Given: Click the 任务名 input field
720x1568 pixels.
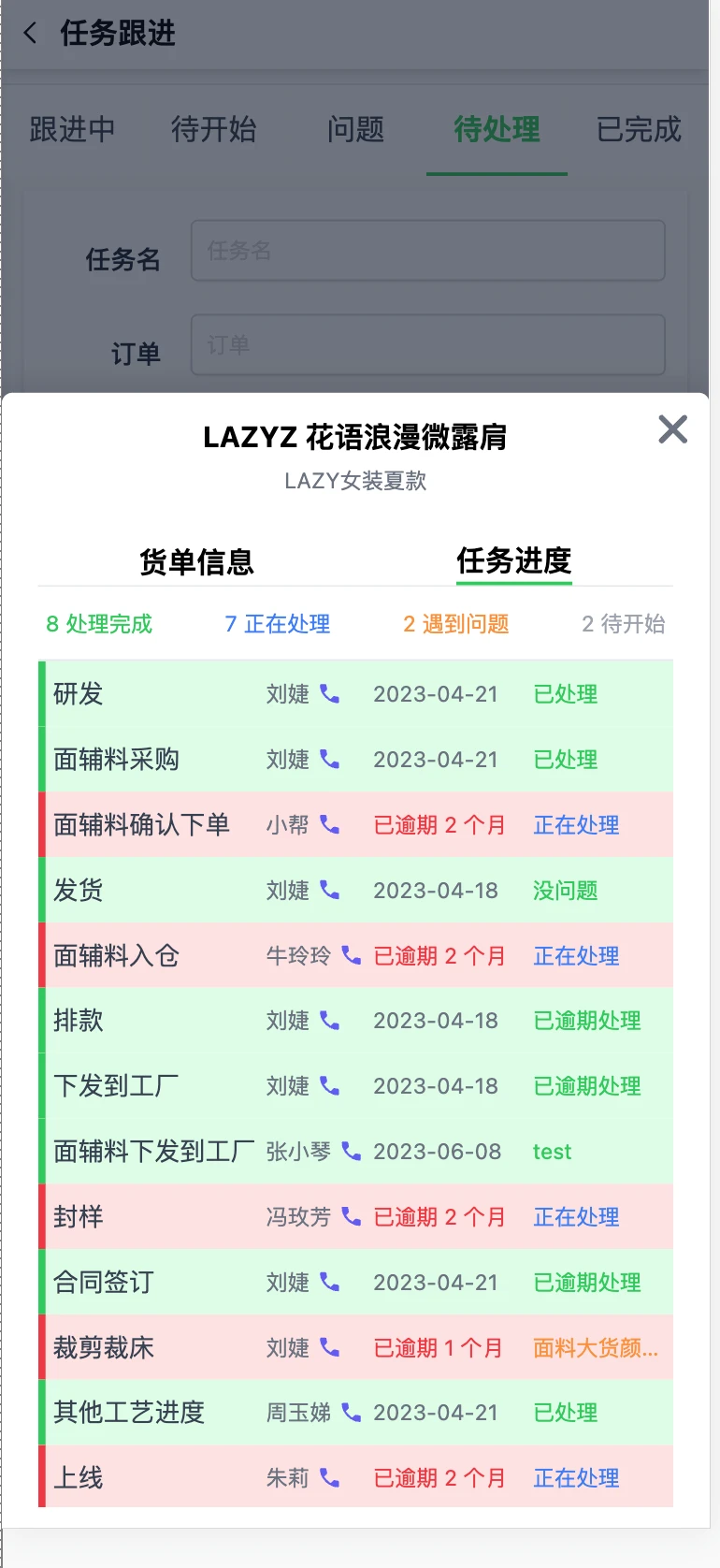Looking at the screenshot, I should pyautogui.click(x=427, y=251).
